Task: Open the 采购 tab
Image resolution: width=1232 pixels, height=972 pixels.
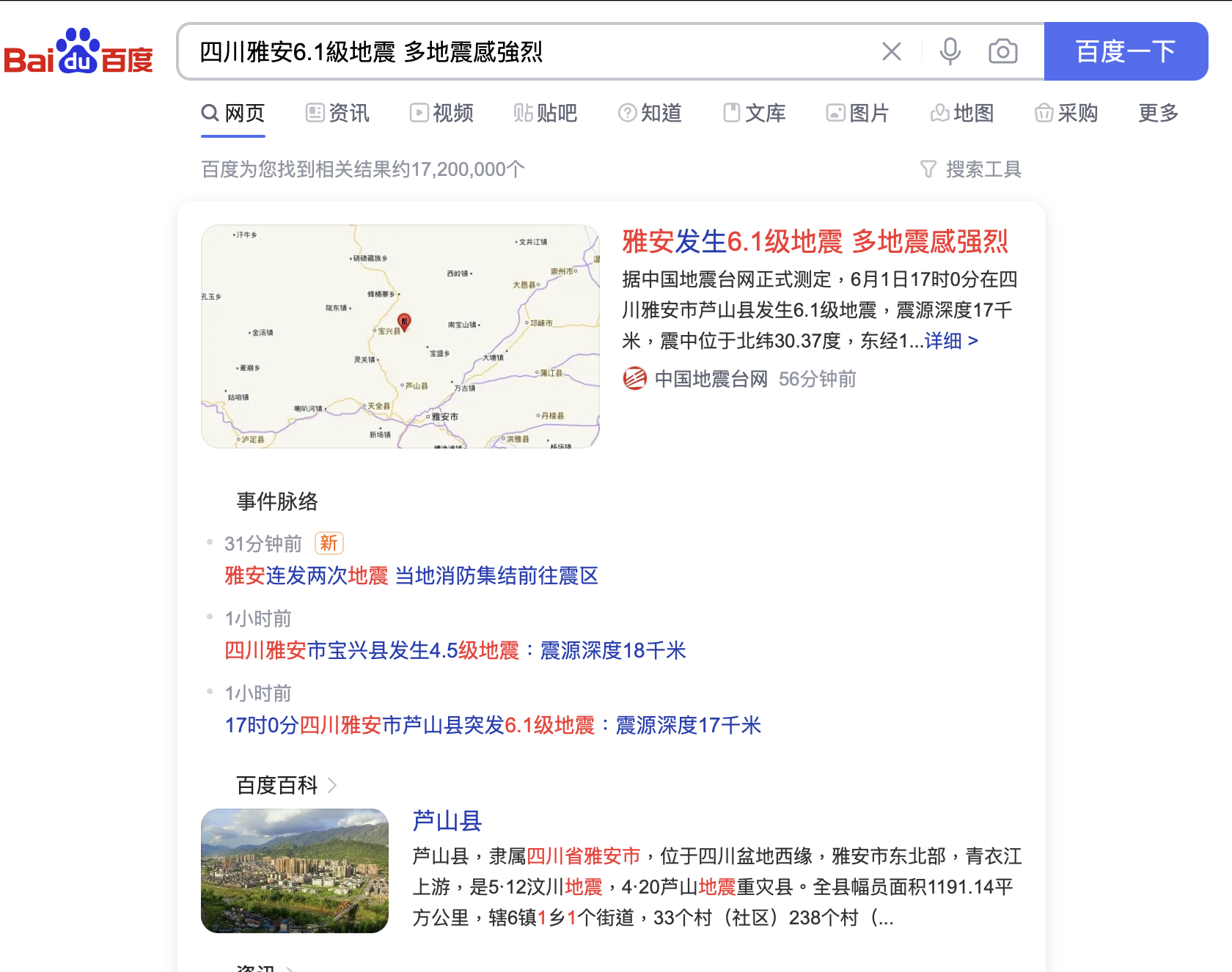Action: (1066, 113)
